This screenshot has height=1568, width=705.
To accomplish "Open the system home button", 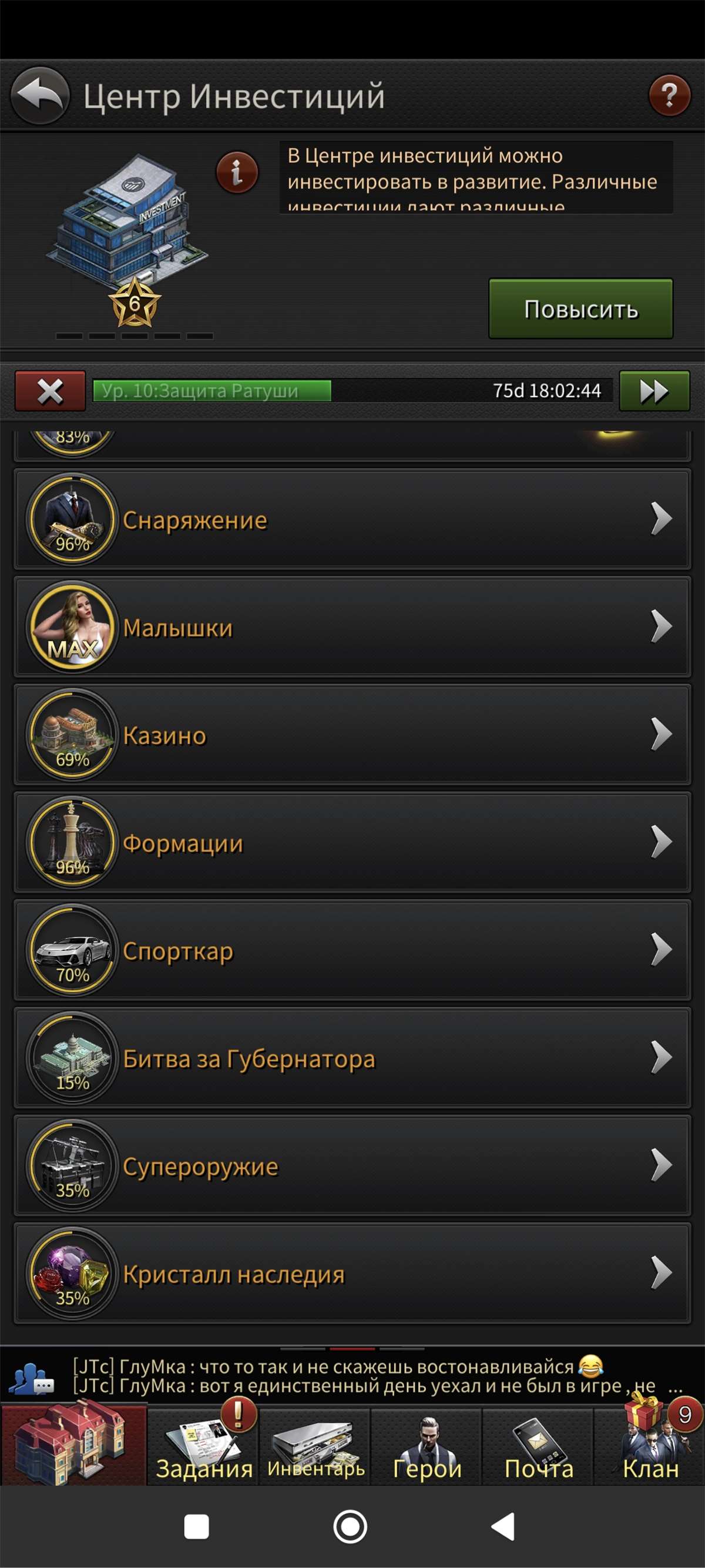I will (x=350, y=1526).
